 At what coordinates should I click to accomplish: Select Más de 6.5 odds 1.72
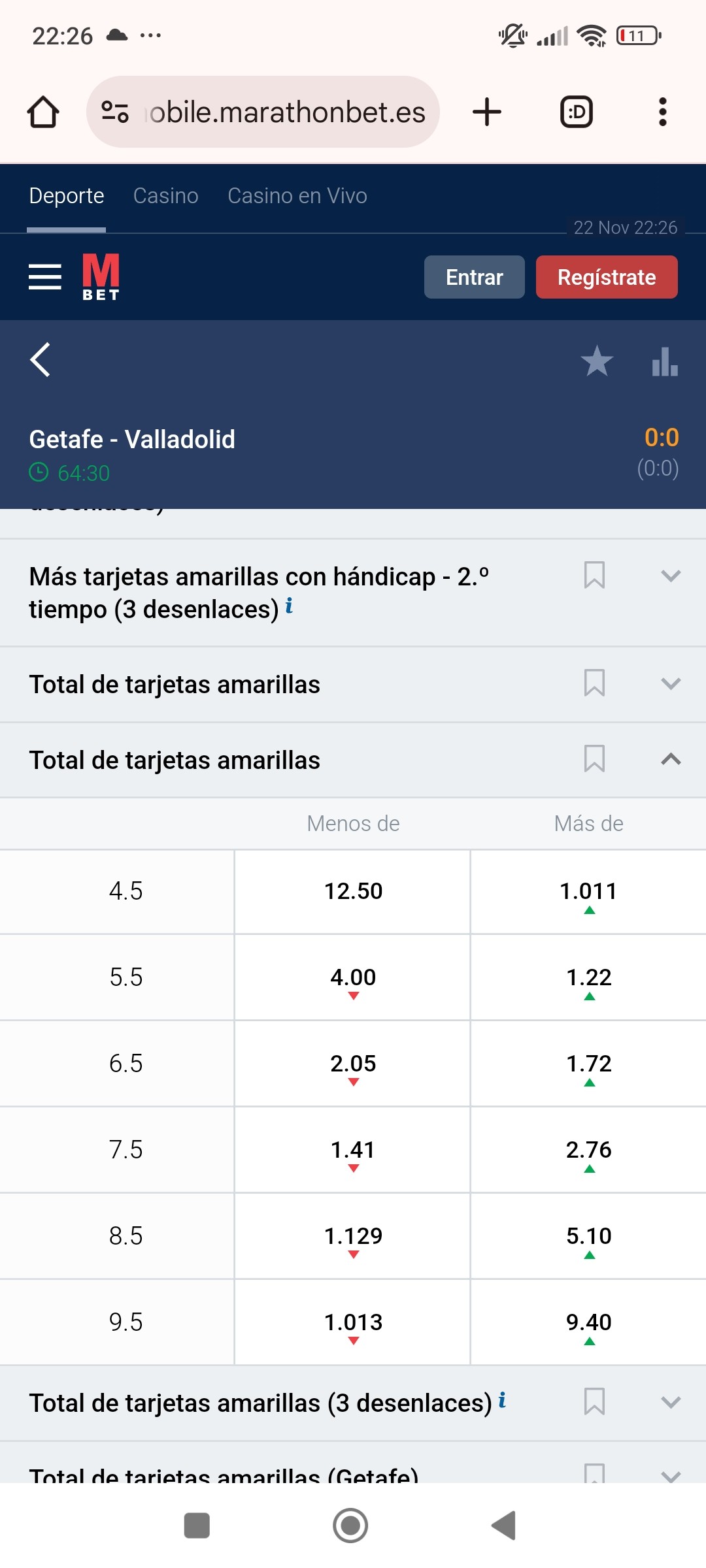(x=588, y=1064)
